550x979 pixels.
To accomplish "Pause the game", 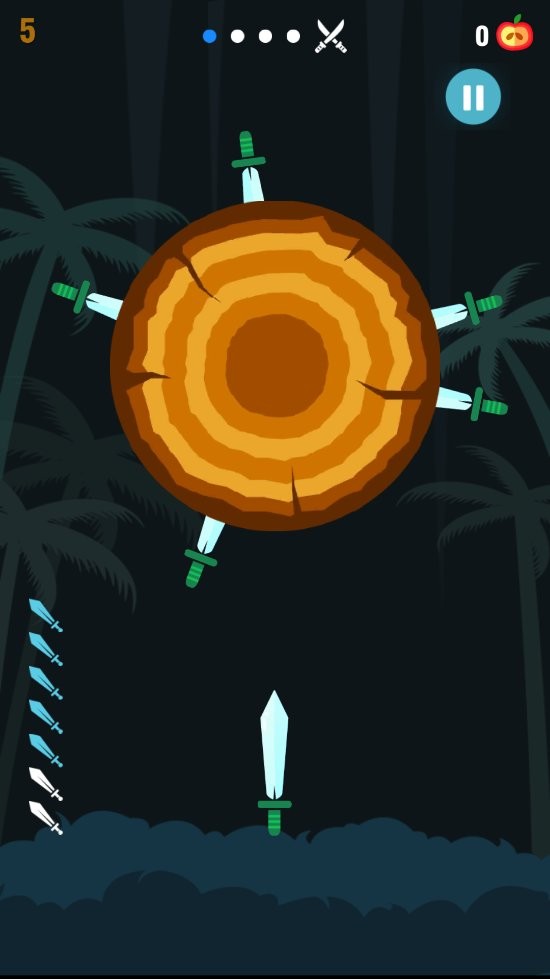I will tap(473, 97).
